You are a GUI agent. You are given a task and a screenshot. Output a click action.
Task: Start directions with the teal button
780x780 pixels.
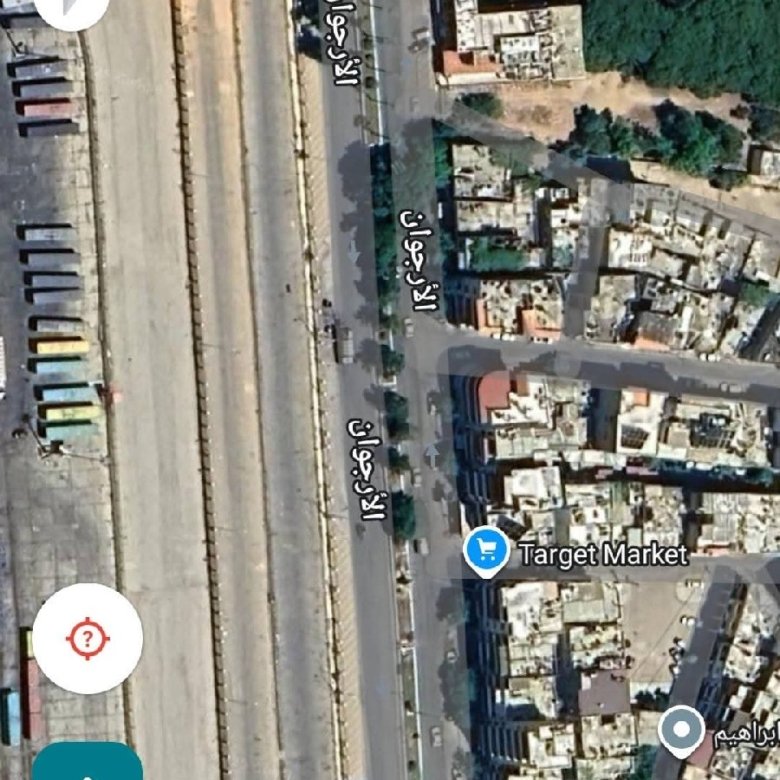[x=86, y=765]
